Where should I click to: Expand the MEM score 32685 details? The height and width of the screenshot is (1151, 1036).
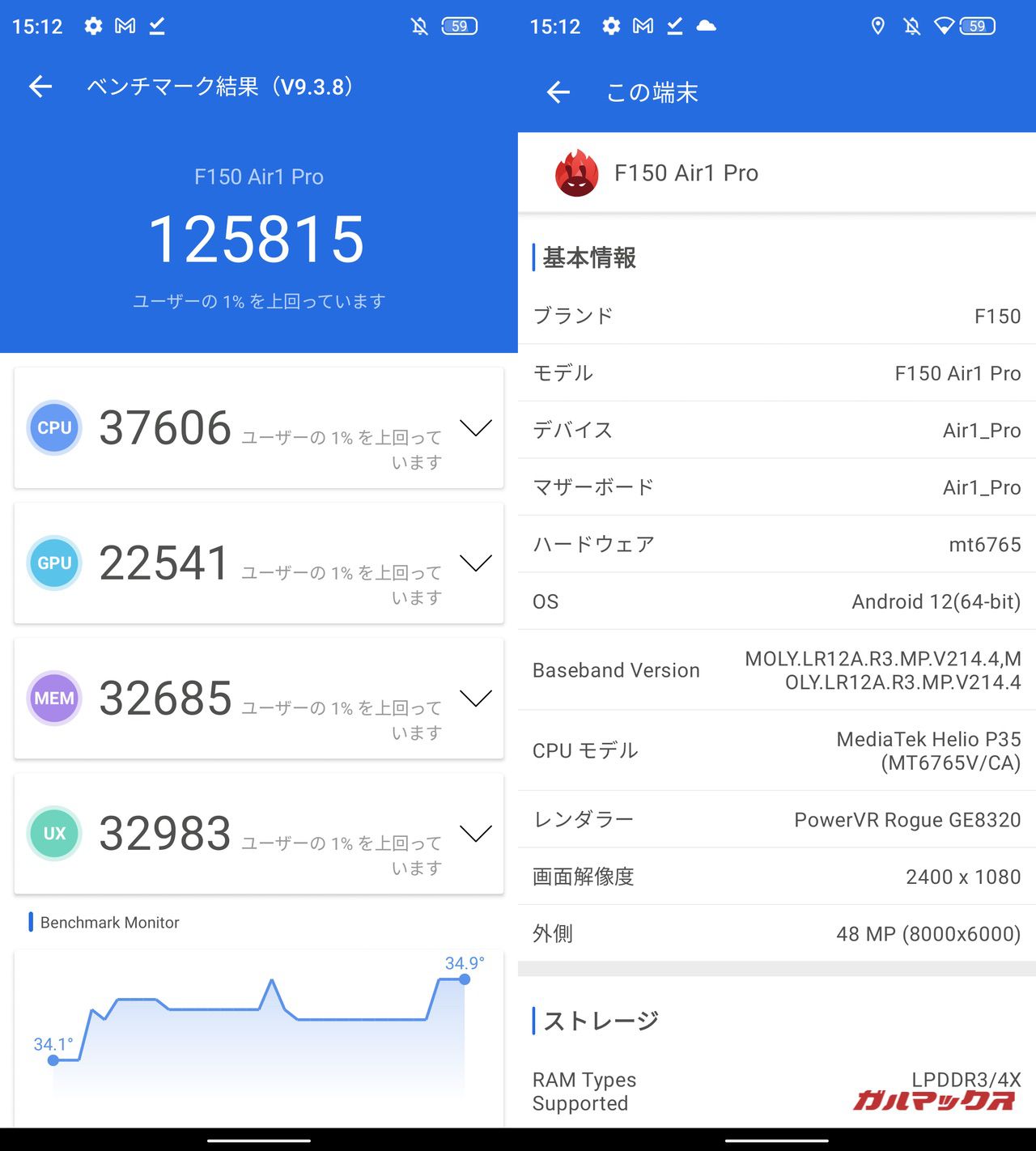(475, 699)
